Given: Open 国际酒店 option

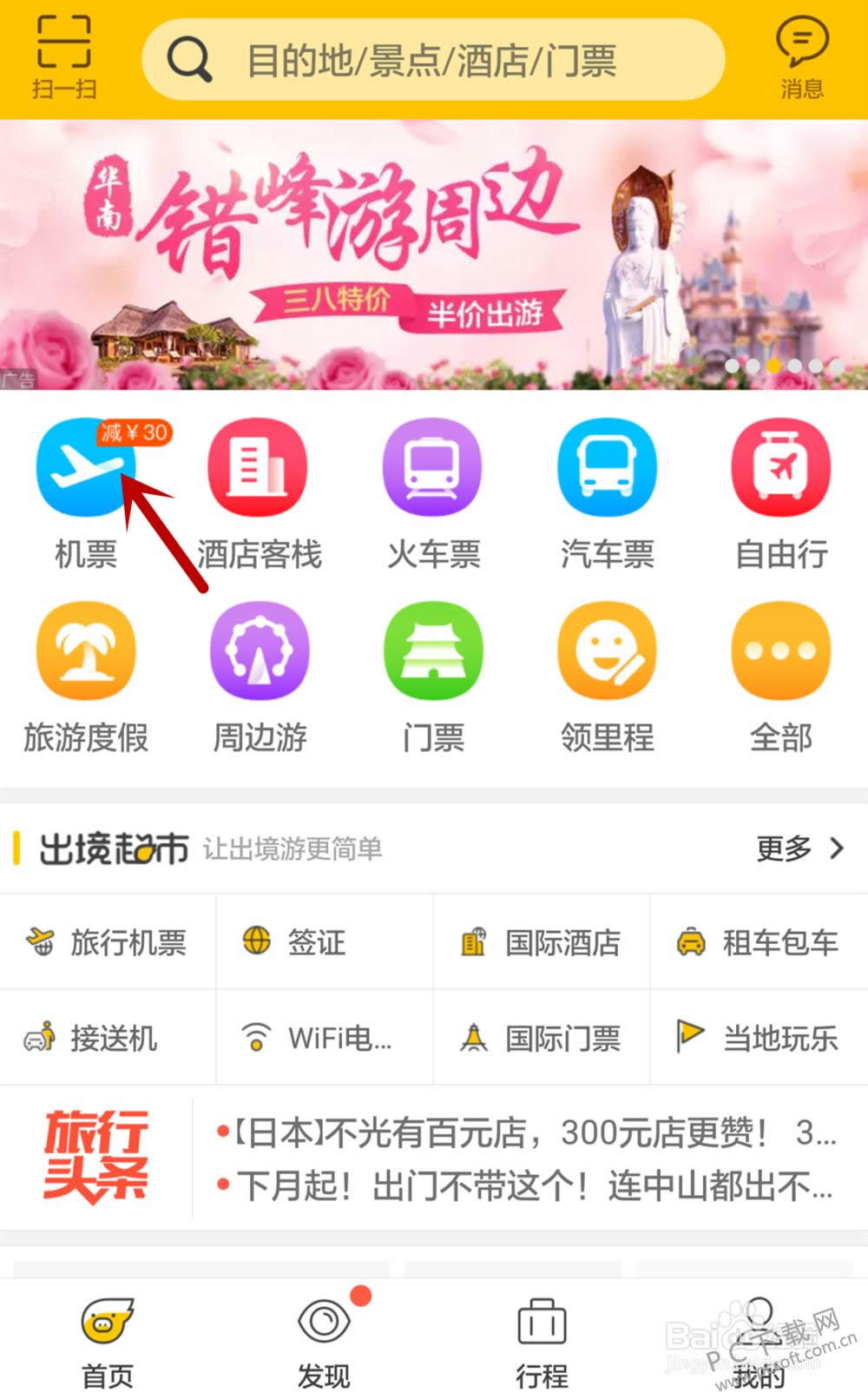Looking at the screenshot, I should click(x=541, y=941).
